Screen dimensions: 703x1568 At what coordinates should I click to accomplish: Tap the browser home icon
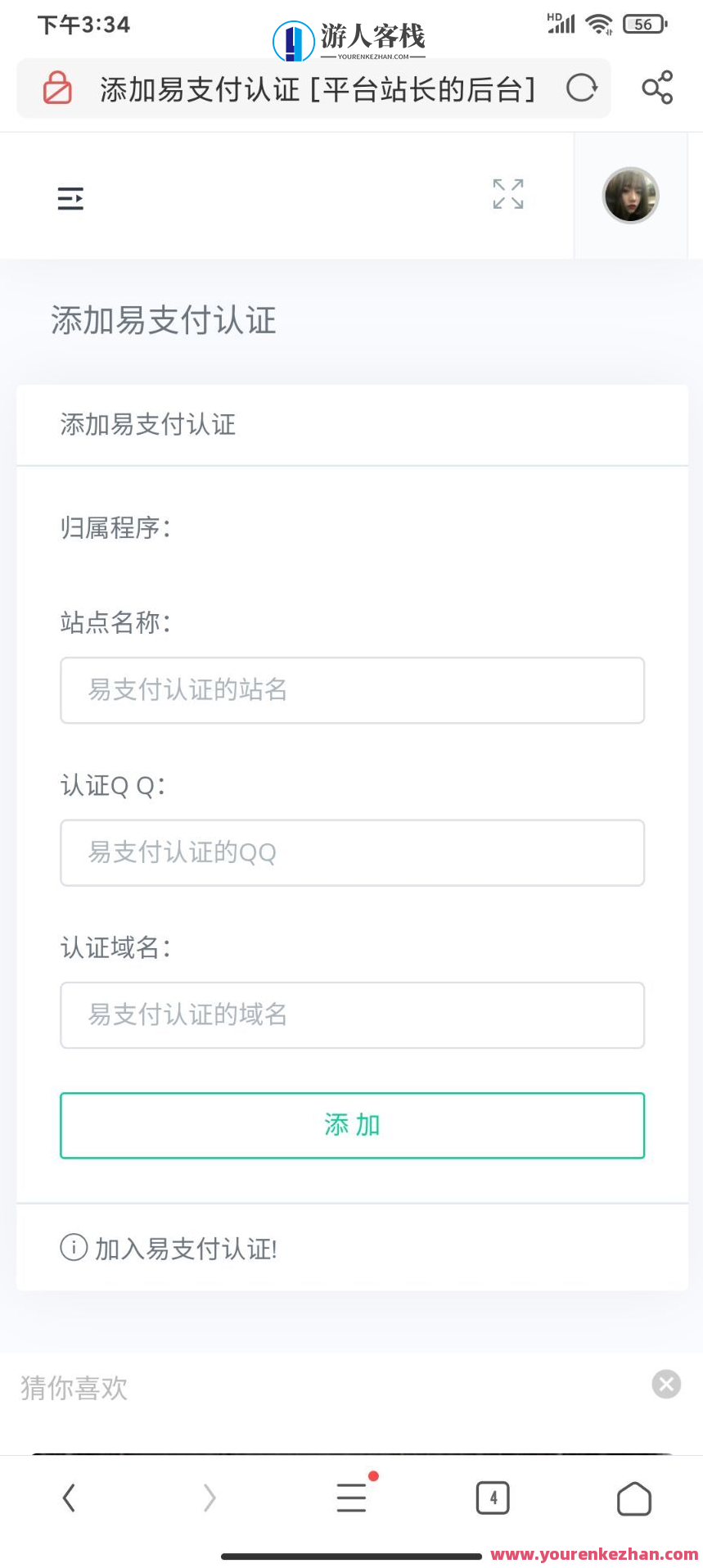tap(633, 1498)
